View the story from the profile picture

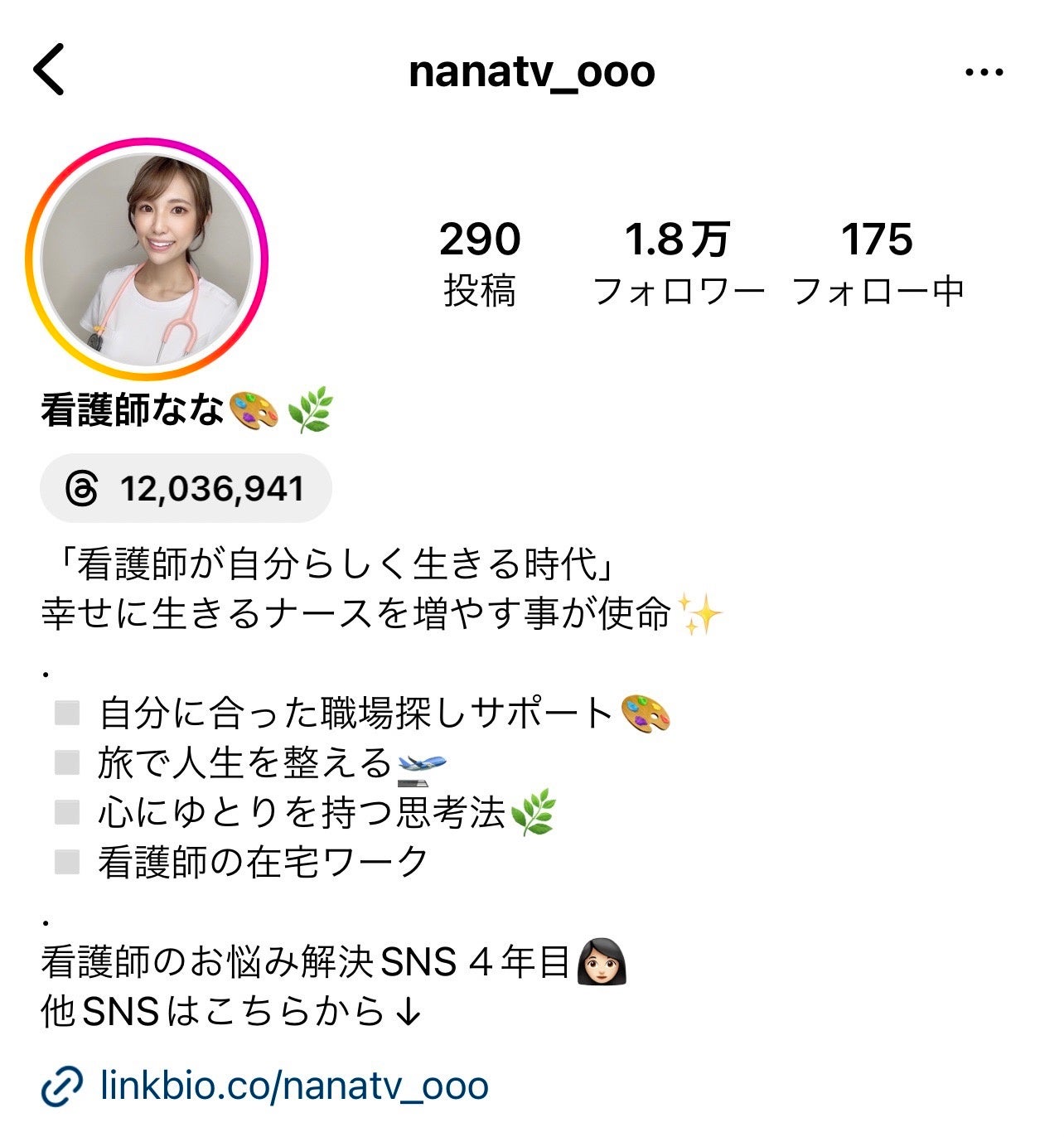point(147,259)
